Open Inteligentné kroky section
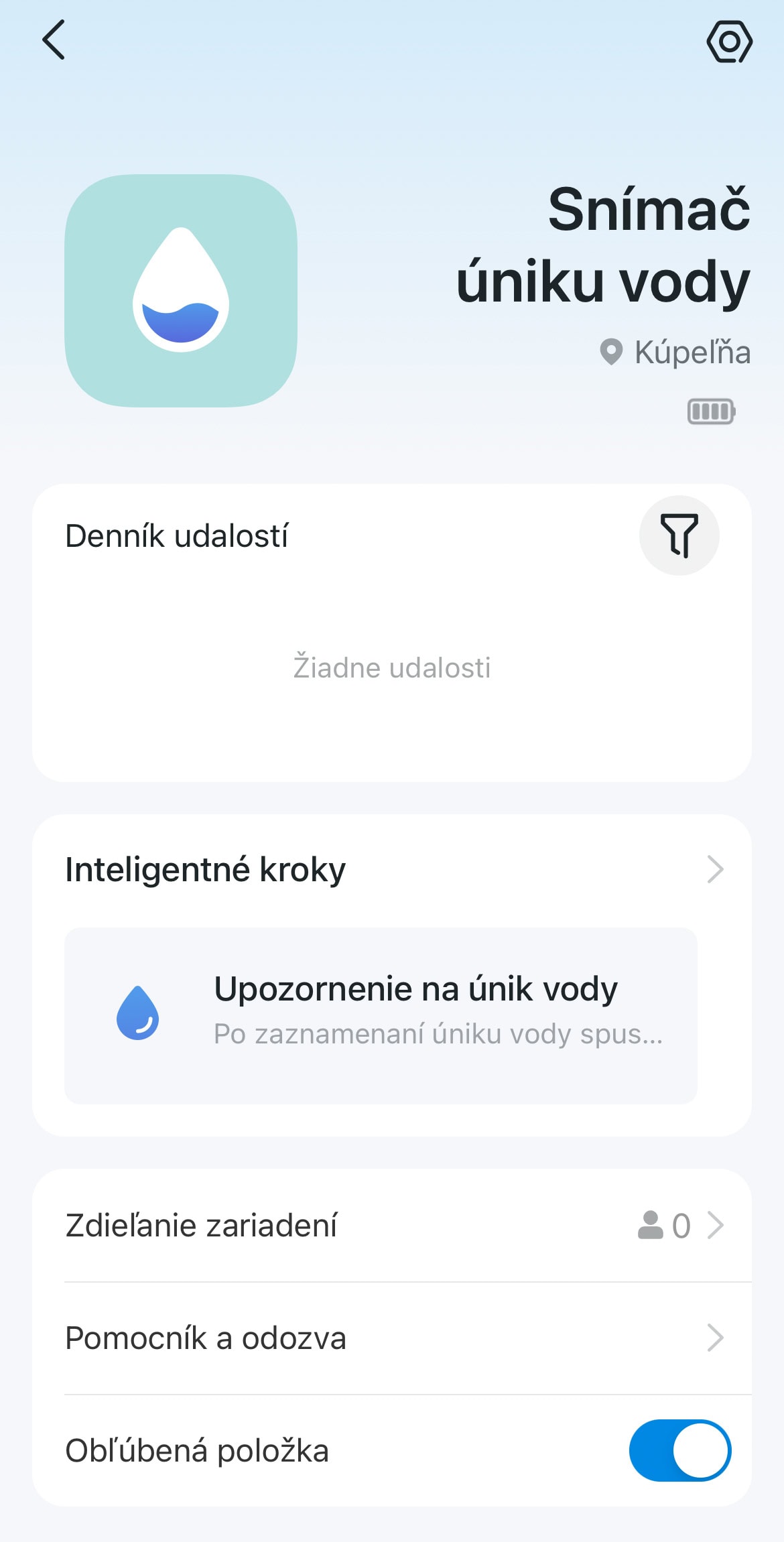 (392, 869)
